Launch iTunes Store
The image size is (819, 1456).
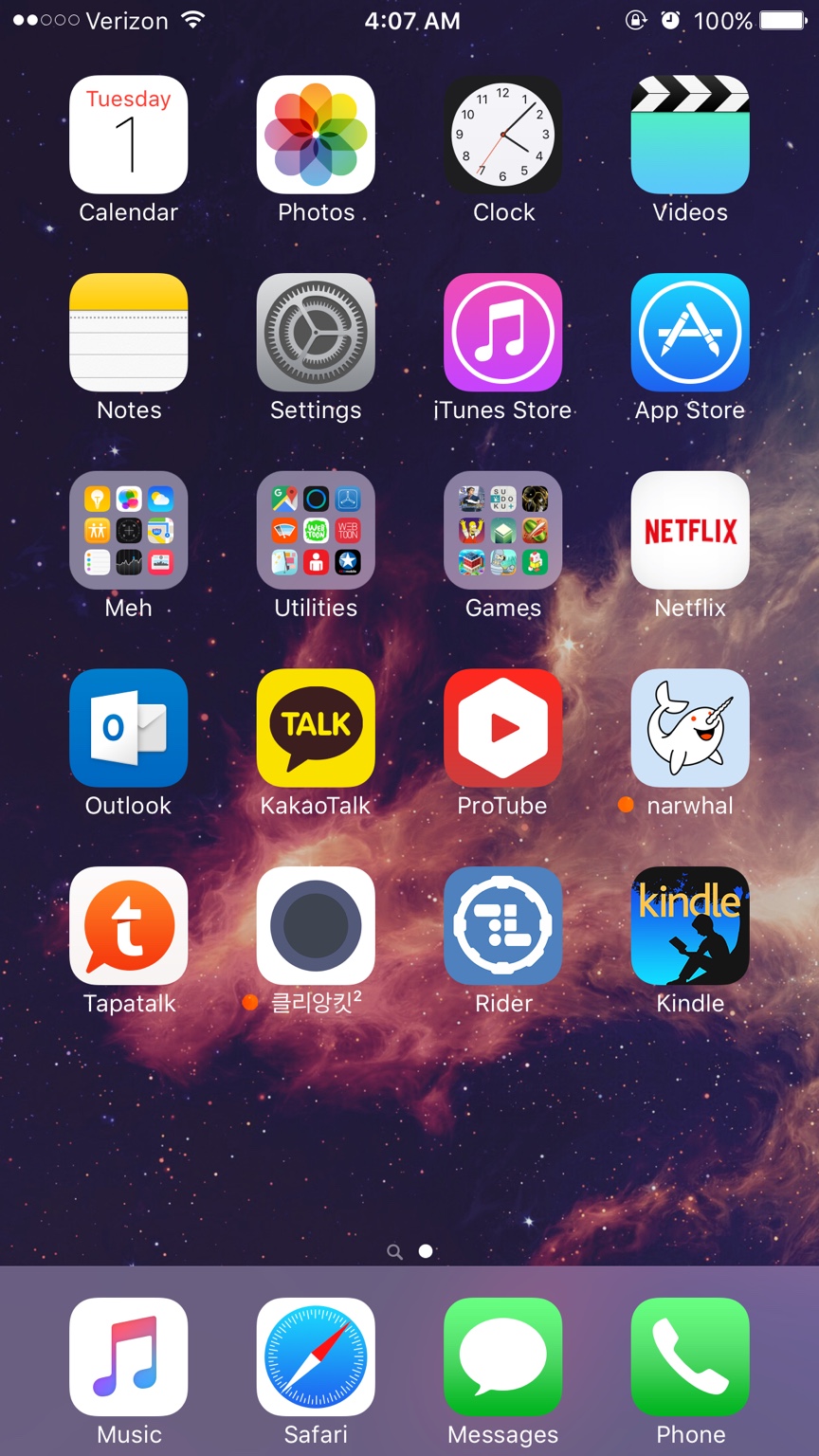pos(502,333)
